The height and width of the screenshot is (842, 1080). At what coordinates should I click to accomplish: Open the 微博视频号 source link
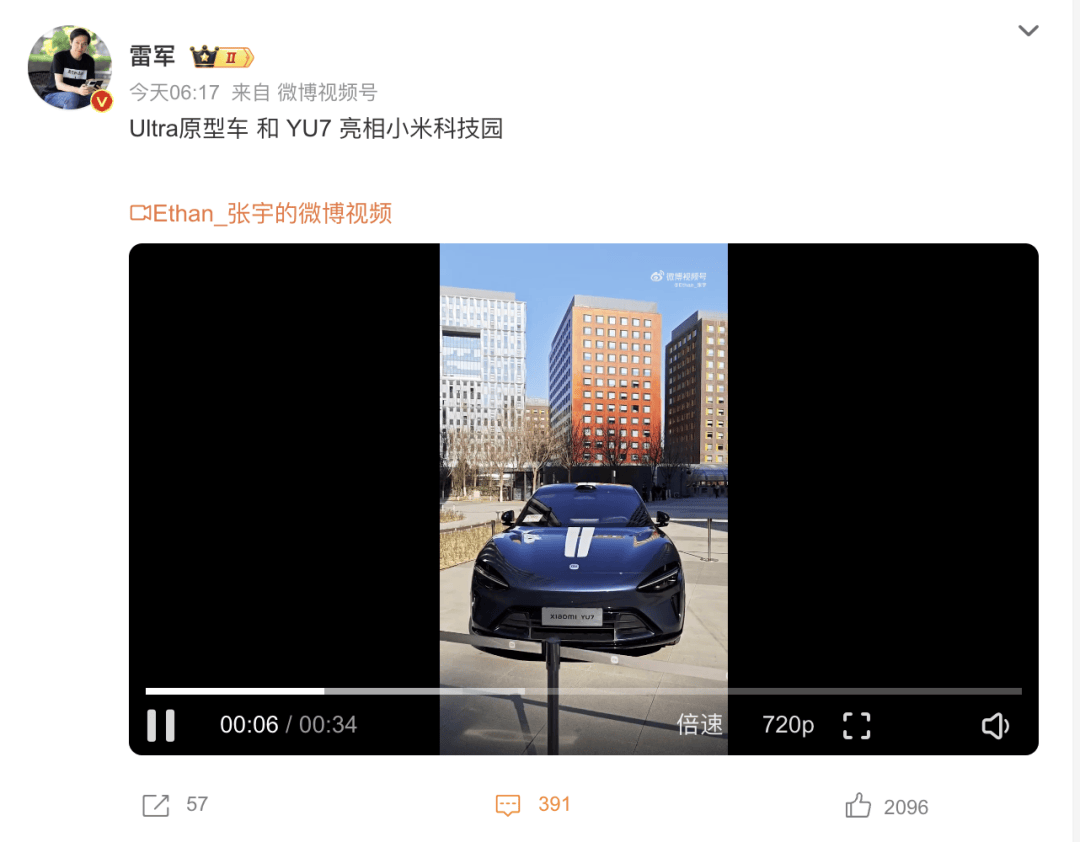pyautogui.click(x=327, y=93)
